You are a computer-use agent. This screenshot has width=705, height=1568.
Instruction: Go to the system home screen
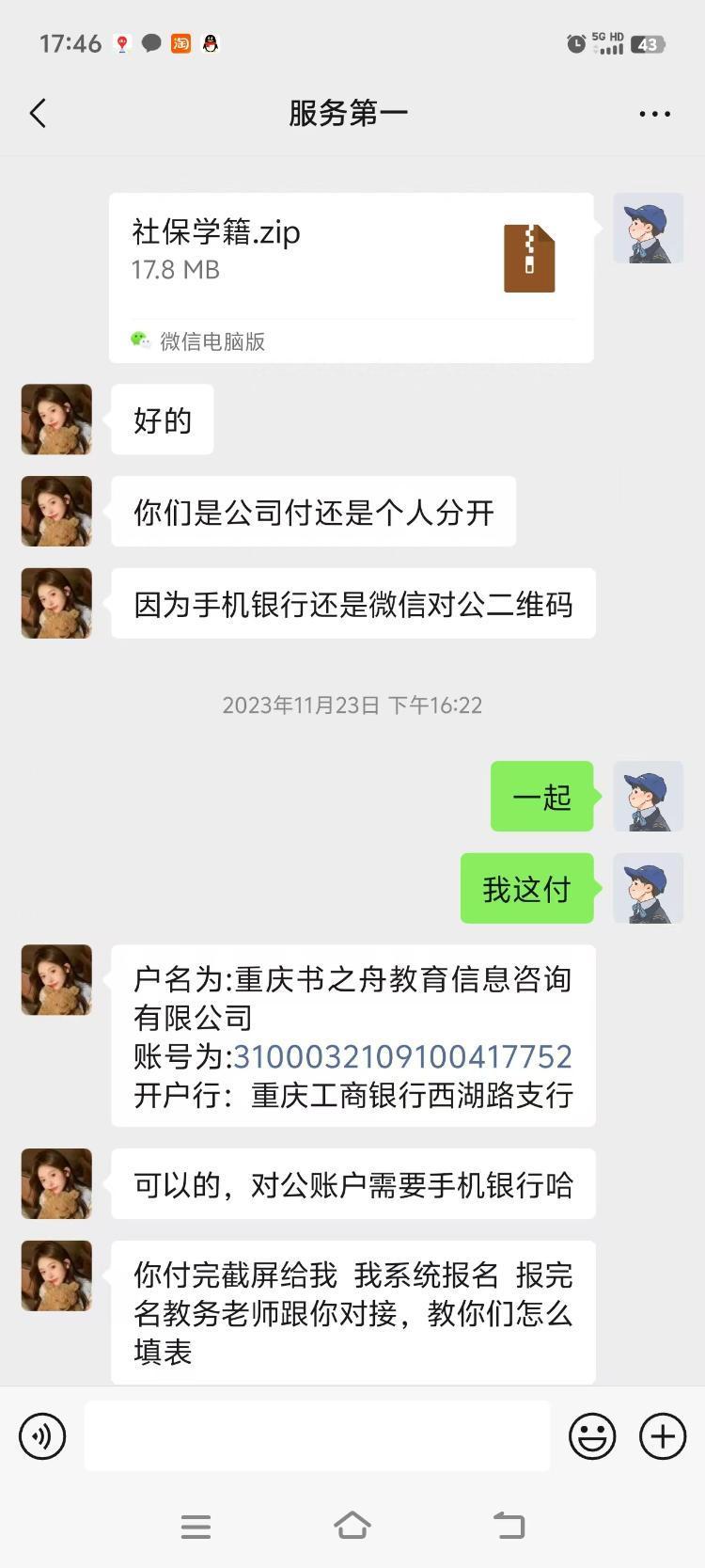tap(352, 1526)
